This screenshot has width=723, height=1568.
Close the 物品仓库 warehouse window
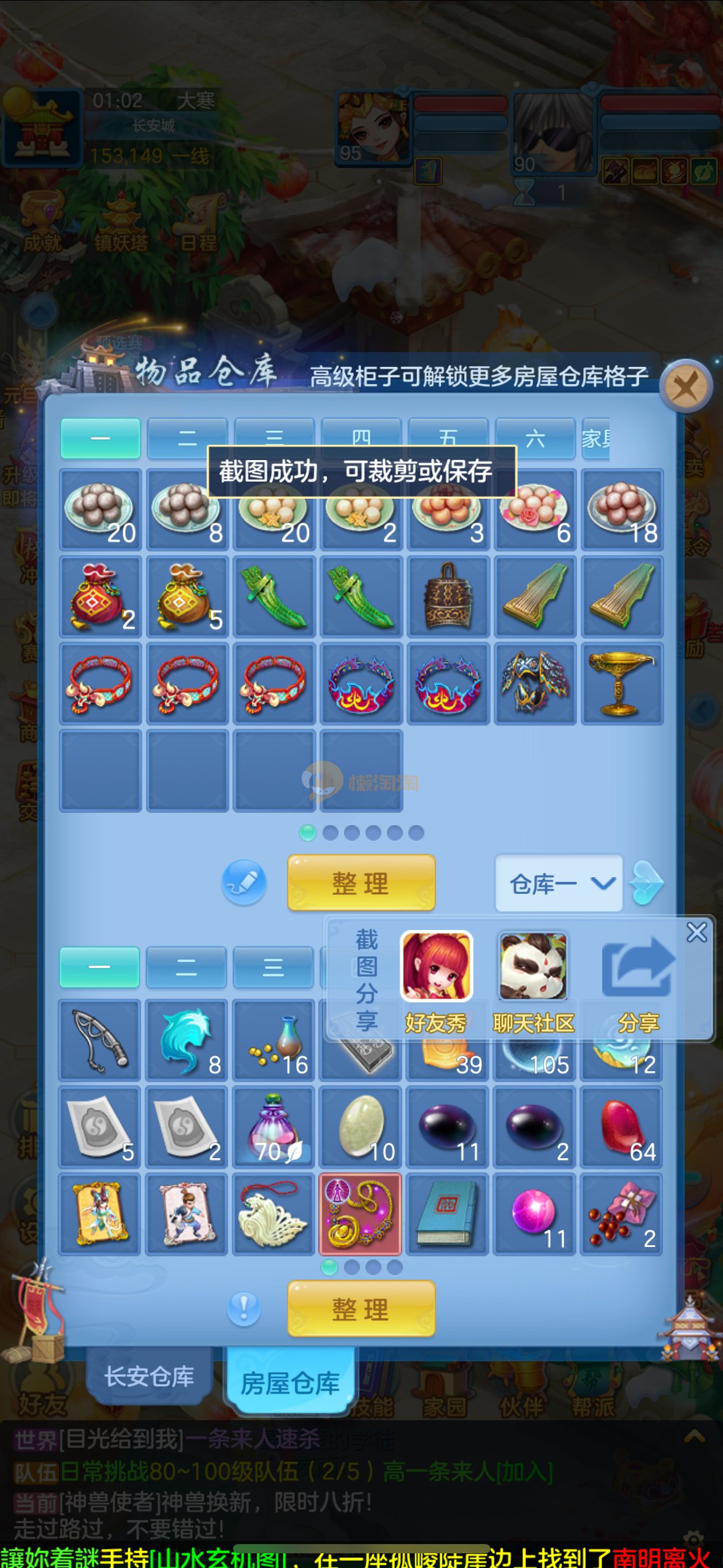(x=686, y=387)
